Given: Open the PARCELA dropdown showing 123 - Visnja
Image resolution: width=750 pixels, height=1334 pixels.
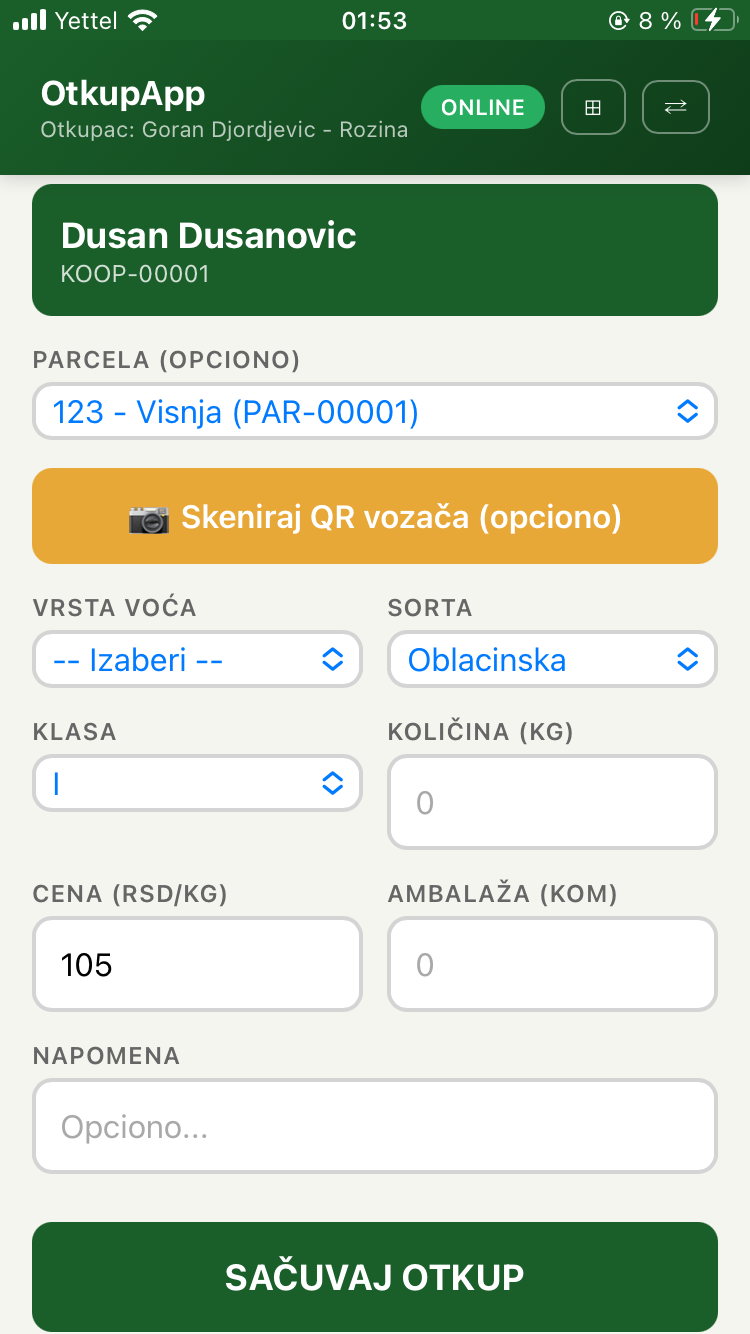Looking at the screenshot, I should pos(375,410).
